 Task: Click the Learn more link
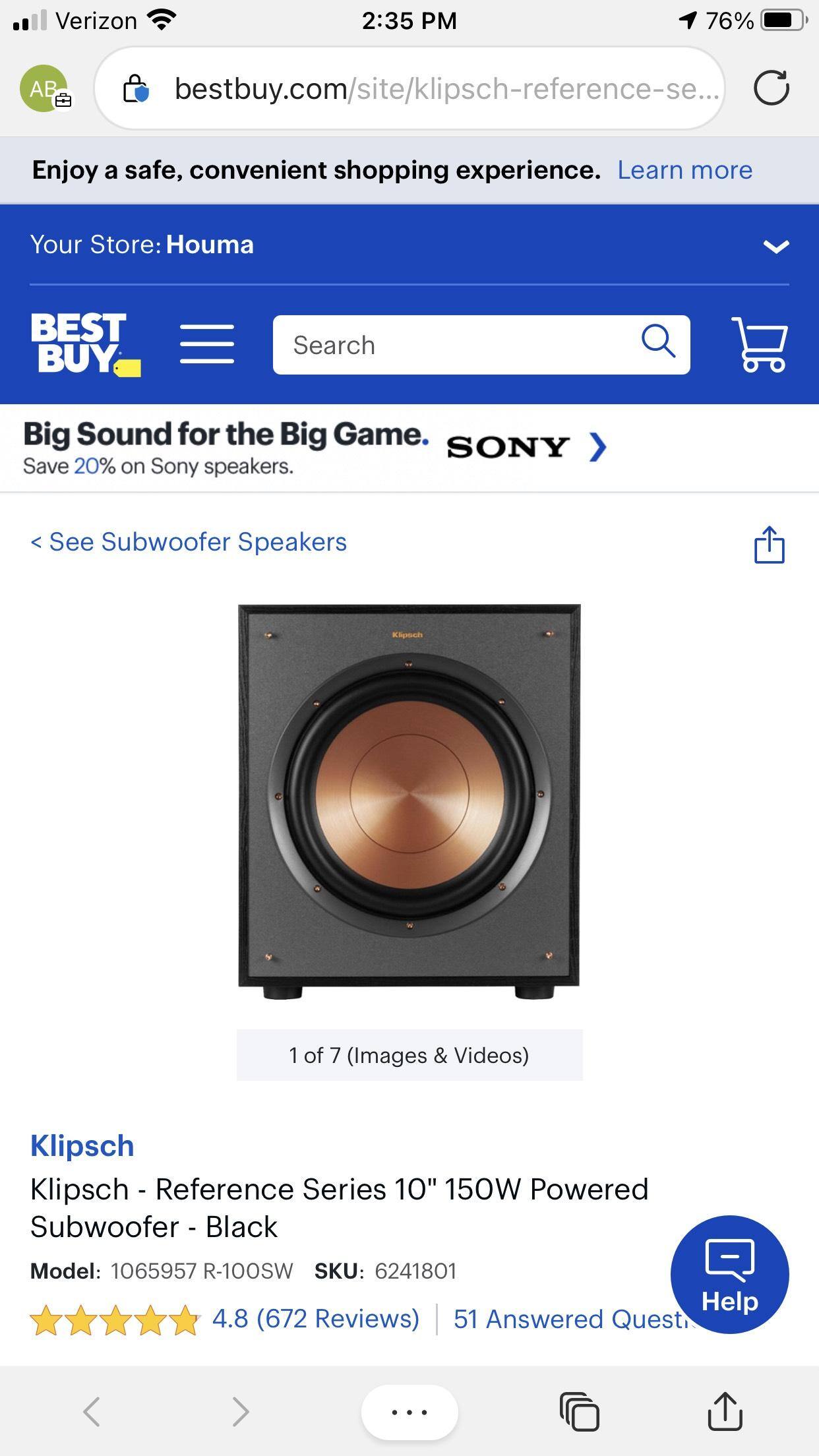[684, 170]
